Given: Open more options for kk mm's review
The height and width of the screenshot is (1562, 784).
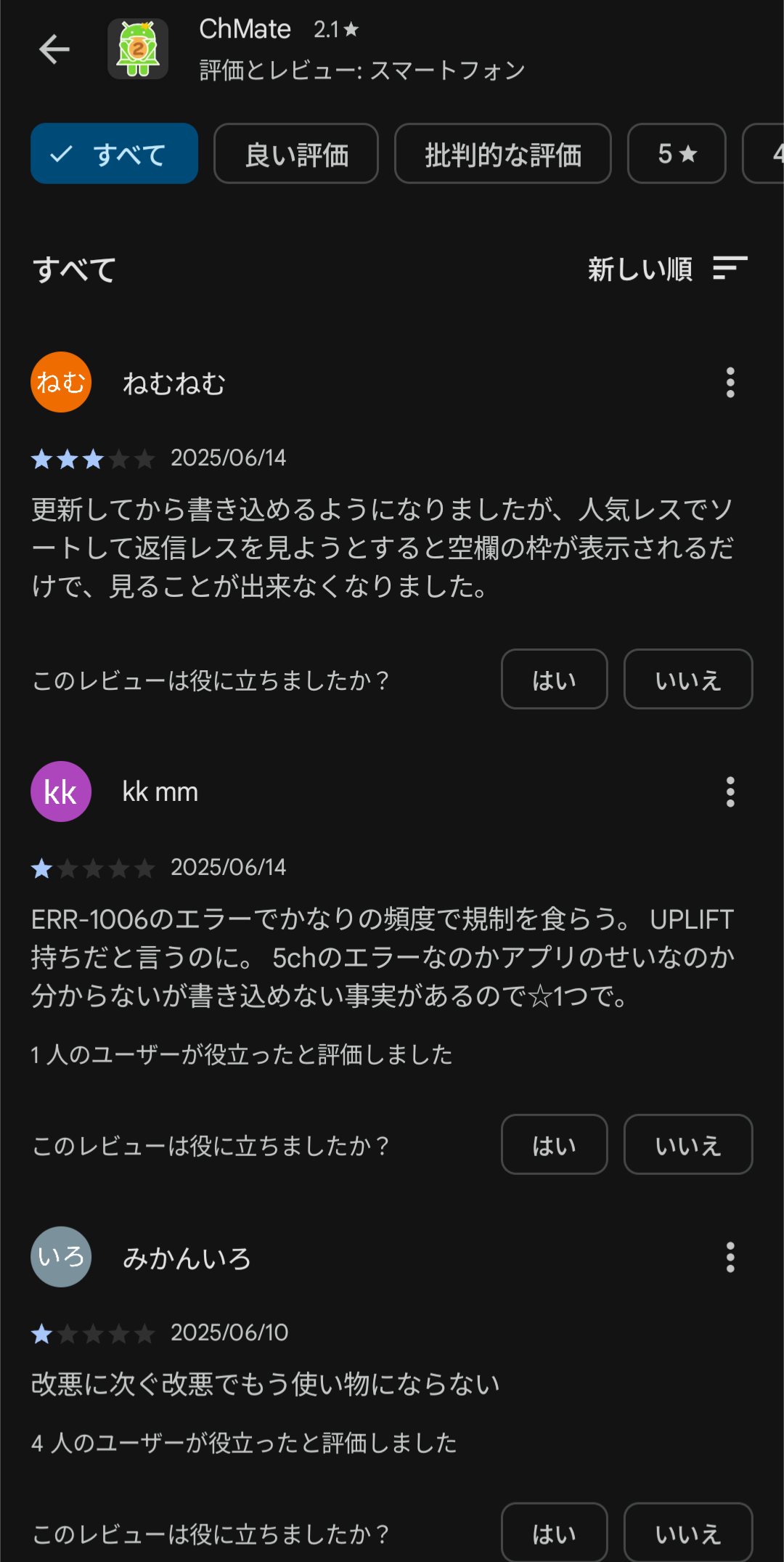Looking at the screenshot, I should click(x=730, y=792).
